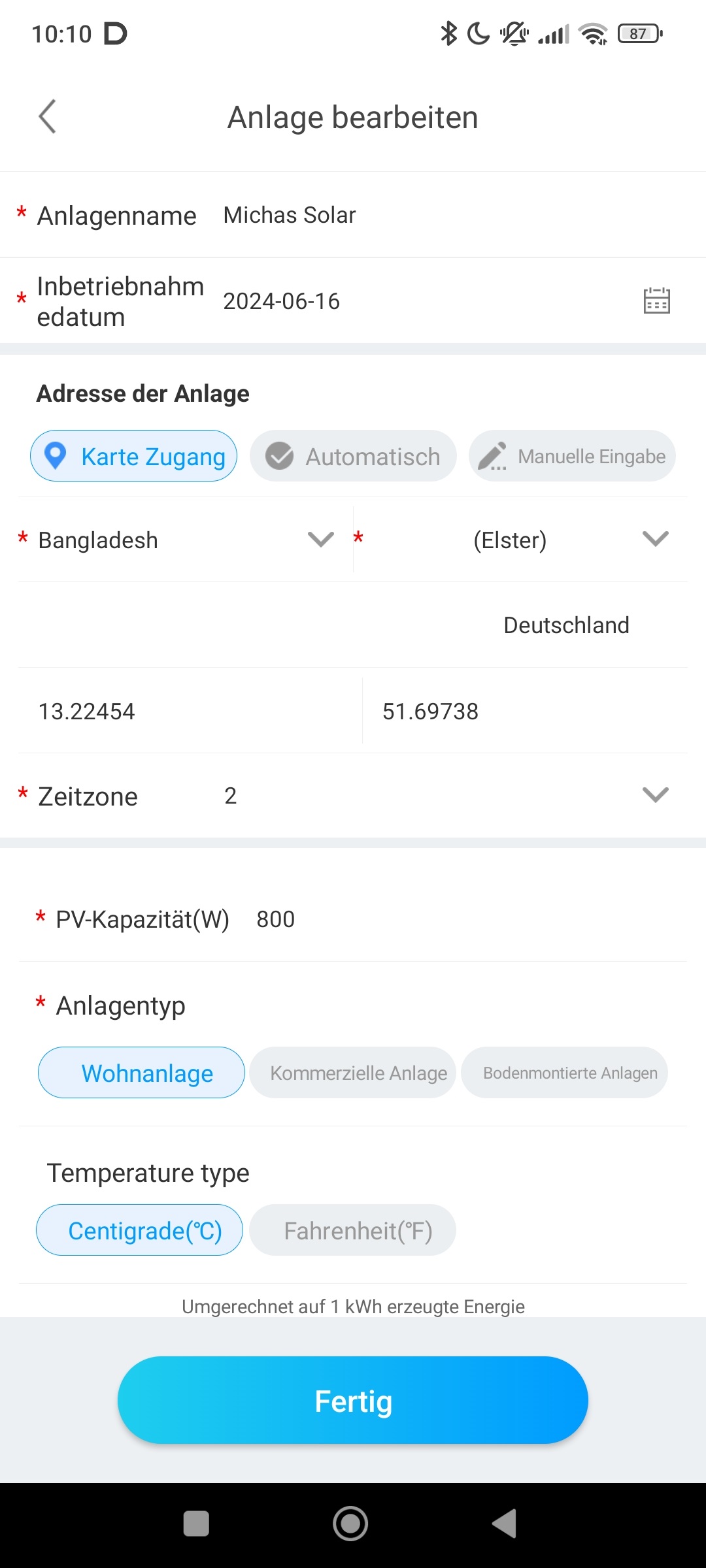Edit the latitude value 51.69738
This screenshot has width=706, height=1568.
[526, 711]
